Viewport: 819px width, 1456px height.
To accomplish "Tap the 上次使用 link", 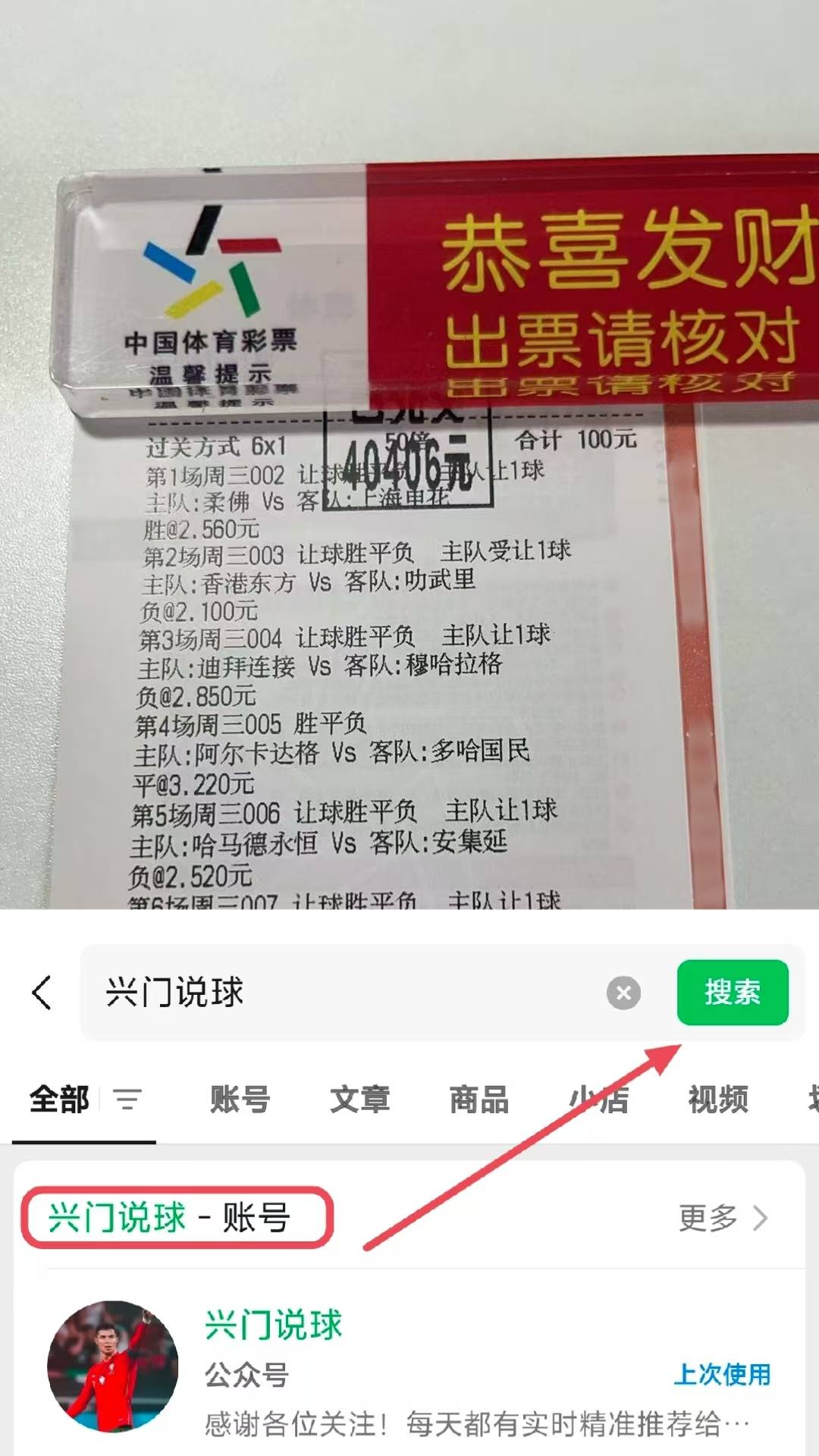I will pyautogui.click(x=722, y=1373).
